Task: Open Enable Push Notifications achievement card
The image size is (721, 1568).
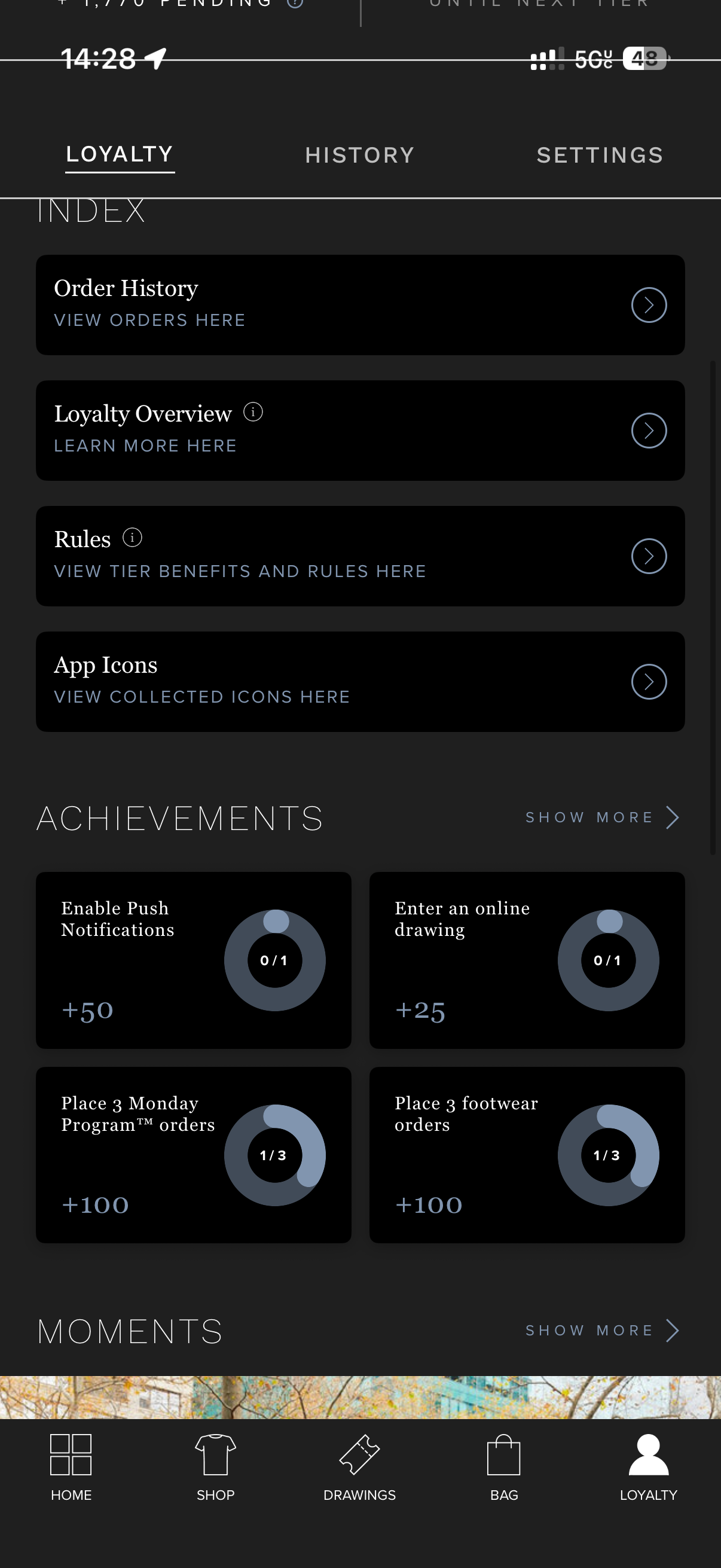Action: (194, 960)
